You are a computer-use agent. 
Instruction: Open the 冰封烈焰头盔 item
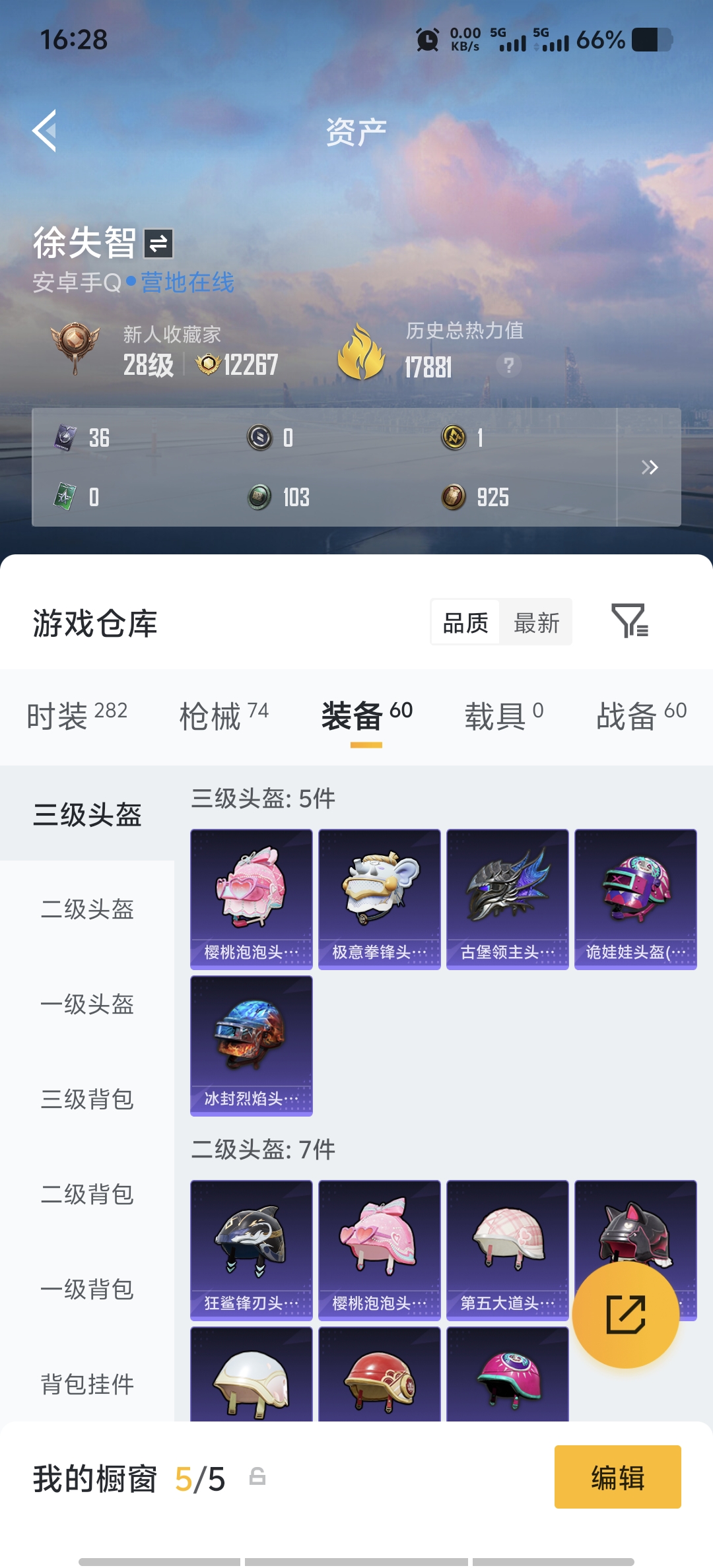[251, 1045]
